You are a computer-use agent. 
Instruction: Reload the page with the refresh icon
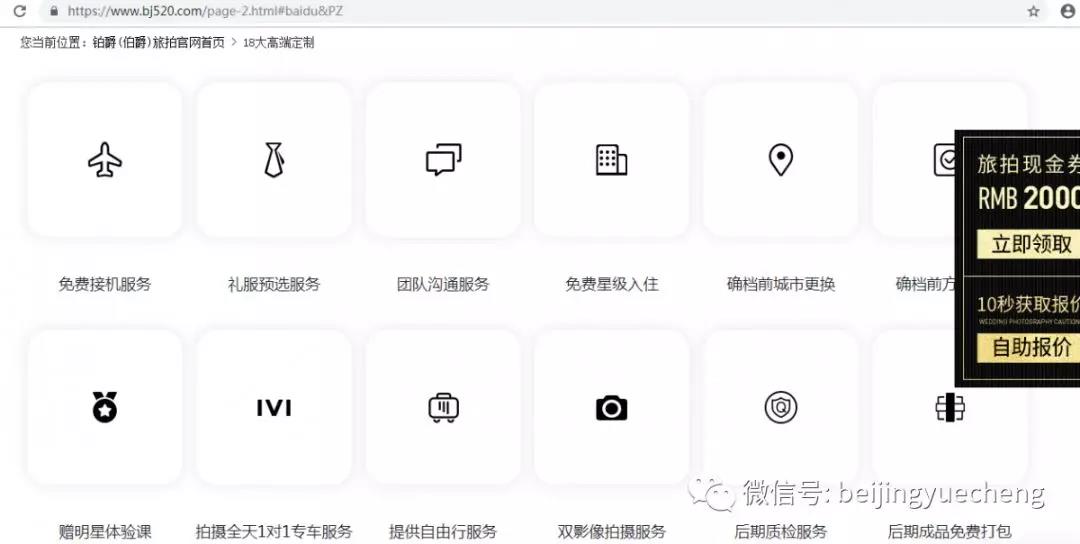[19, 11]
